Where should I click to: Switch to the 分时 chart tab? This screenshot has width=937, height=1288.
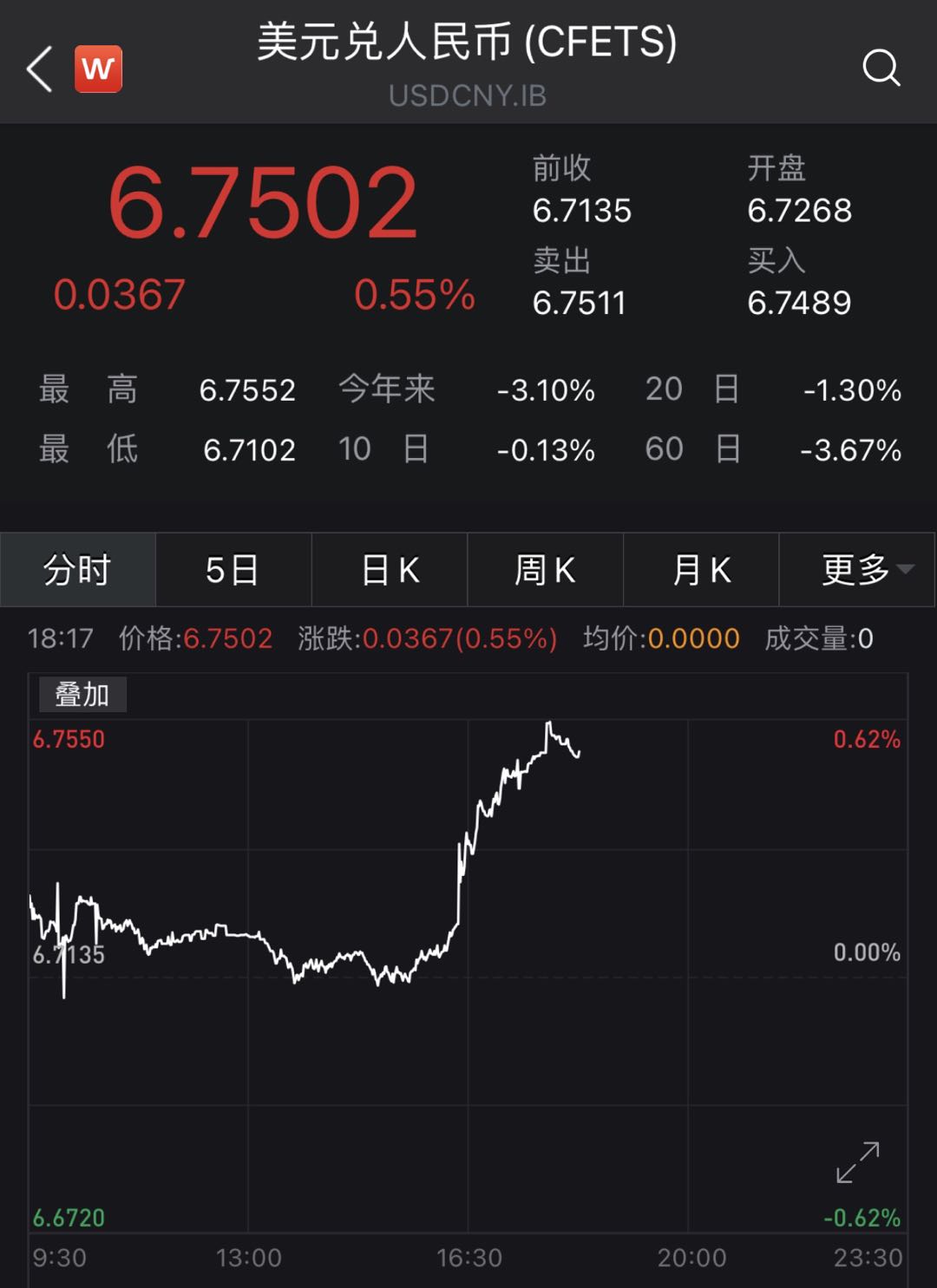pyautogui.click(x=78, y=570)
